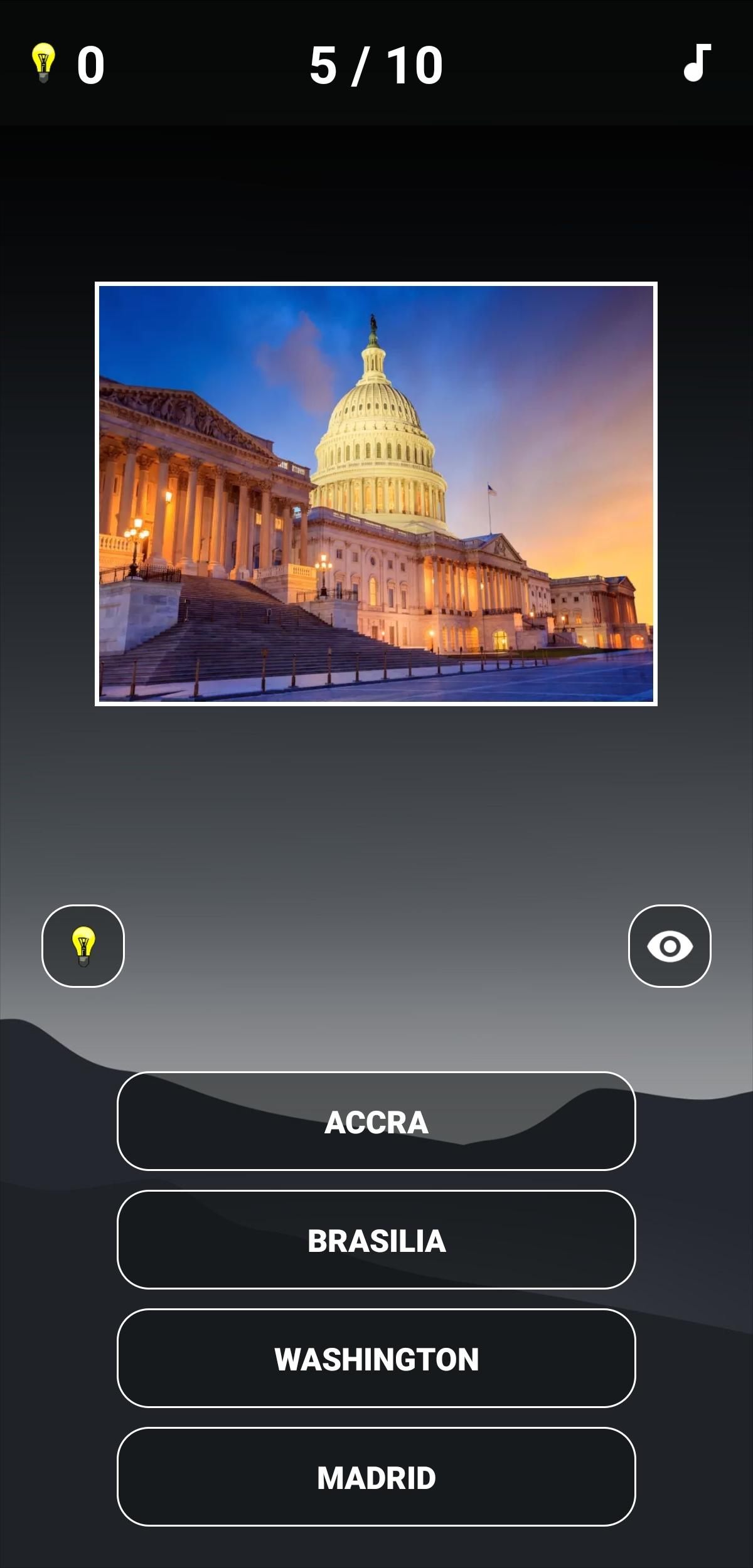The width and height of the screenshot is (753, 1568).
Task: Toggle the music note sound icon
Action: (x=697, y=63)
